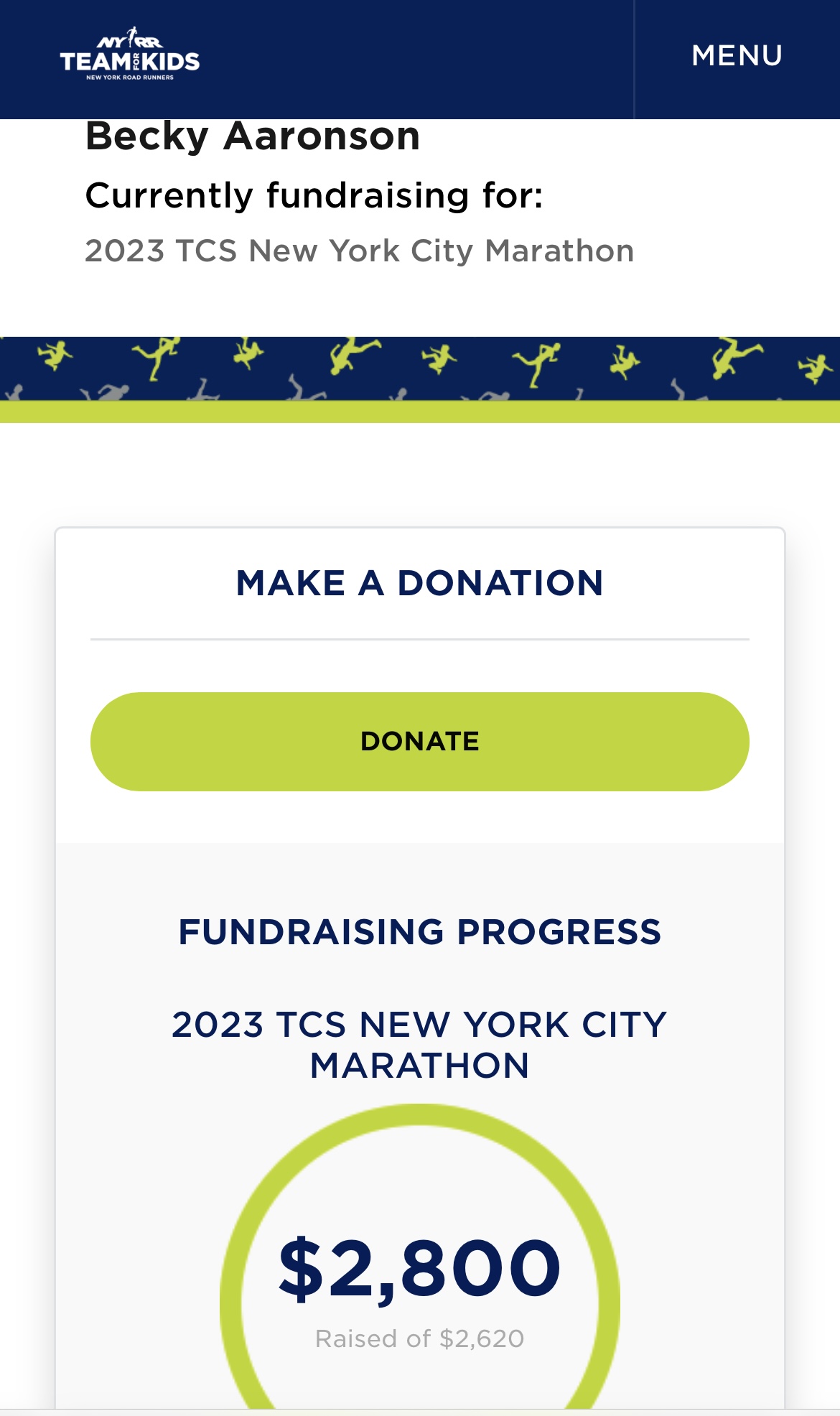Go to Team for Kids homepage logo
This screenshot has height=1416, width=840.
130,55
